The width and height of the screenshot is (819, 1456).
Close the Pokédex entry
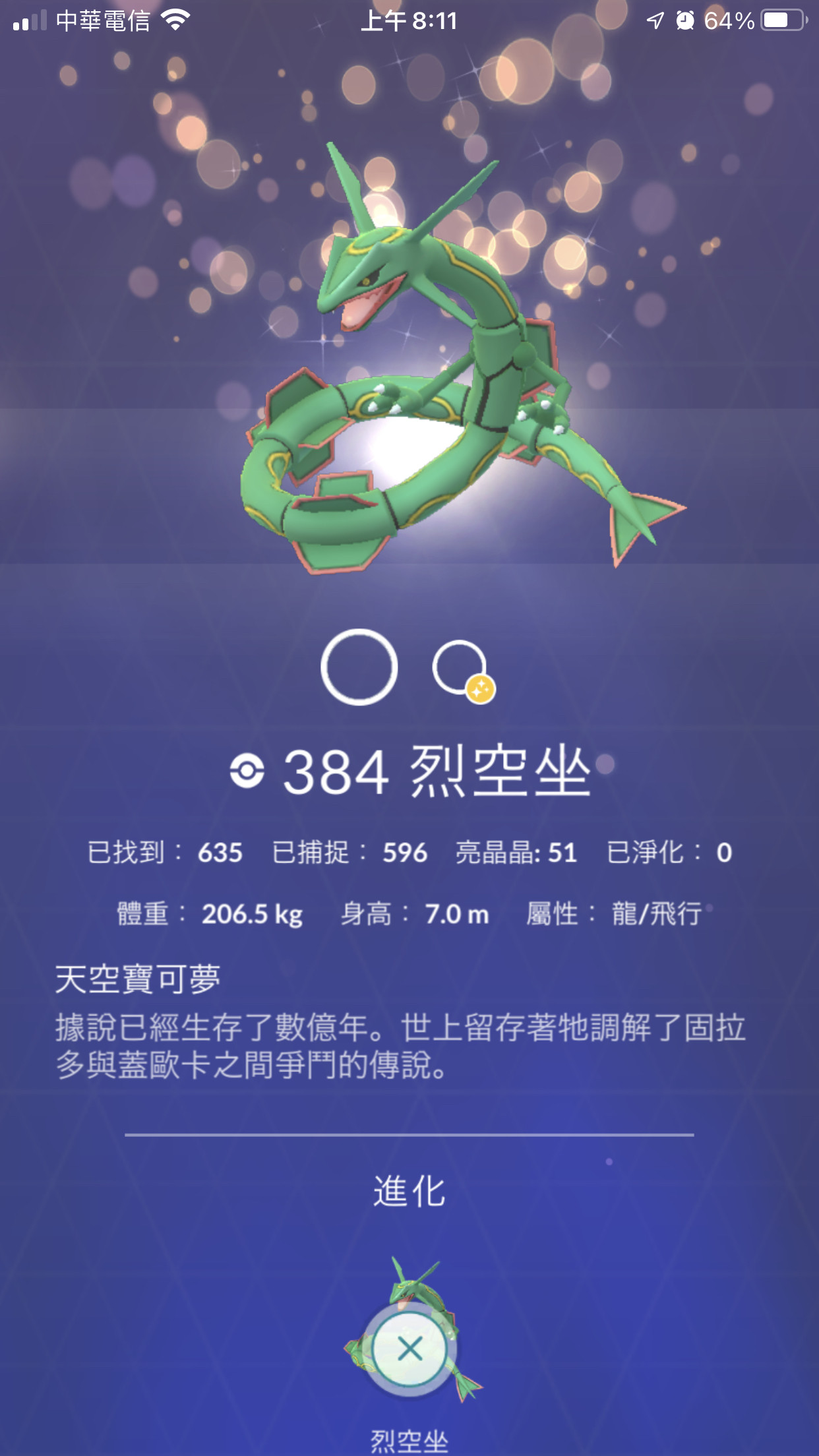pos(409,1349)
